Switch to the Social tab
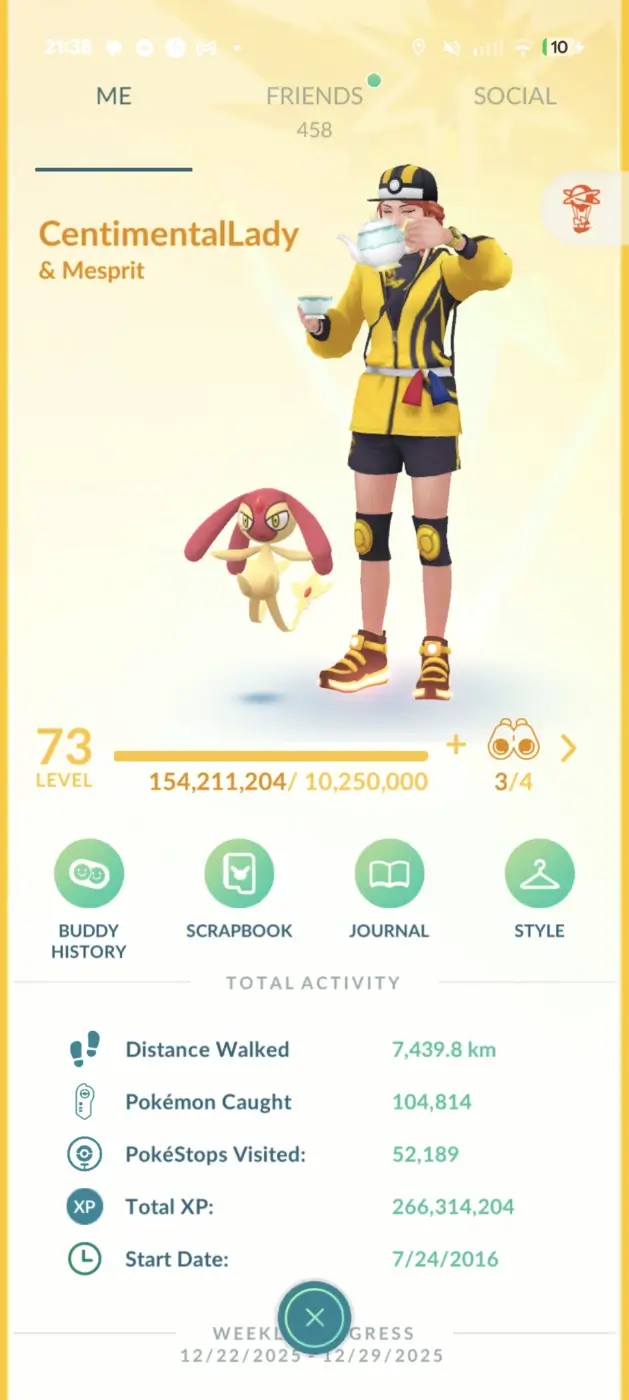Image resolution: width=629 pixels, height=1400 pixels. [514, 97]
